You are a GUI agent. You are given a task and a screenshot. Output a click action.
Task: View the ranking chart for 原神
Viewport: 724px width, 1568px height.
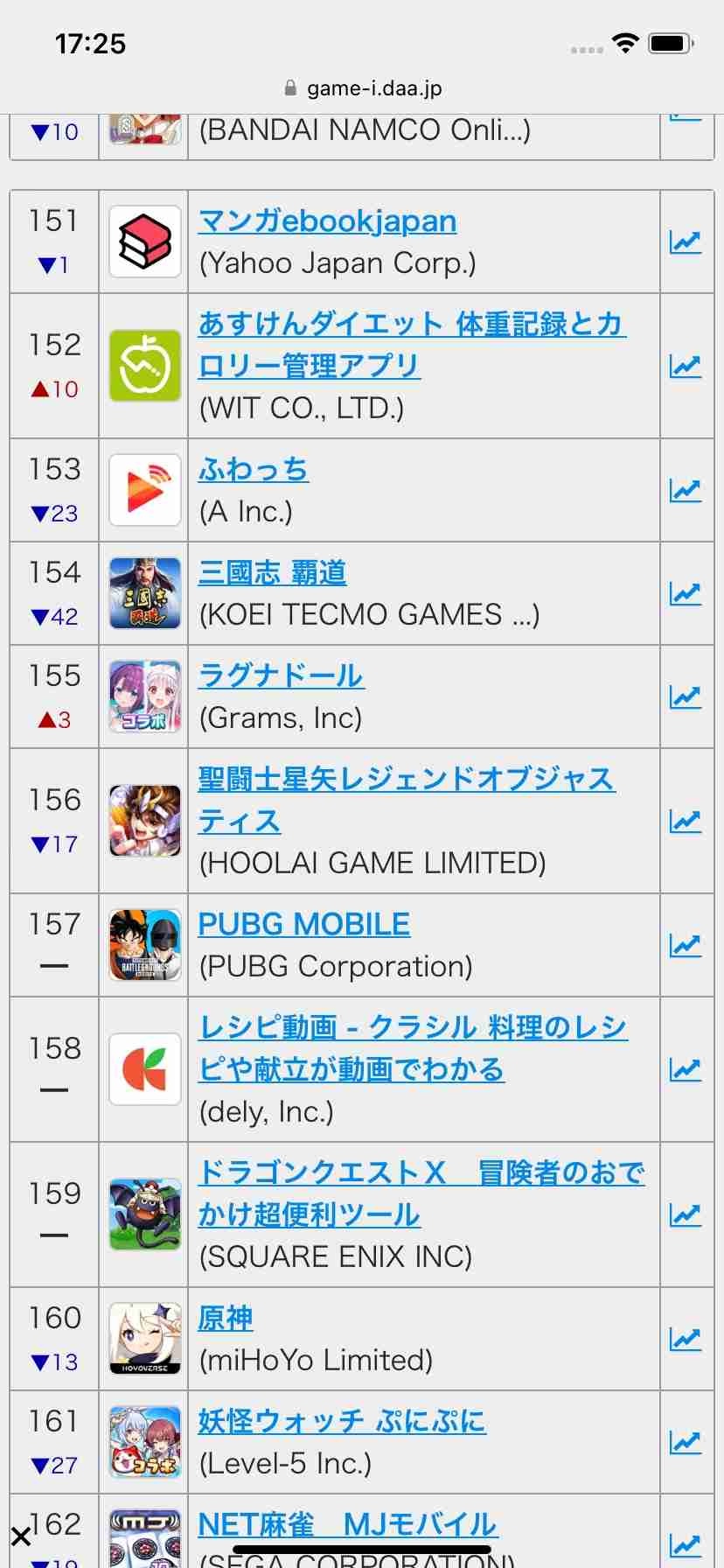click(686, 1339)
